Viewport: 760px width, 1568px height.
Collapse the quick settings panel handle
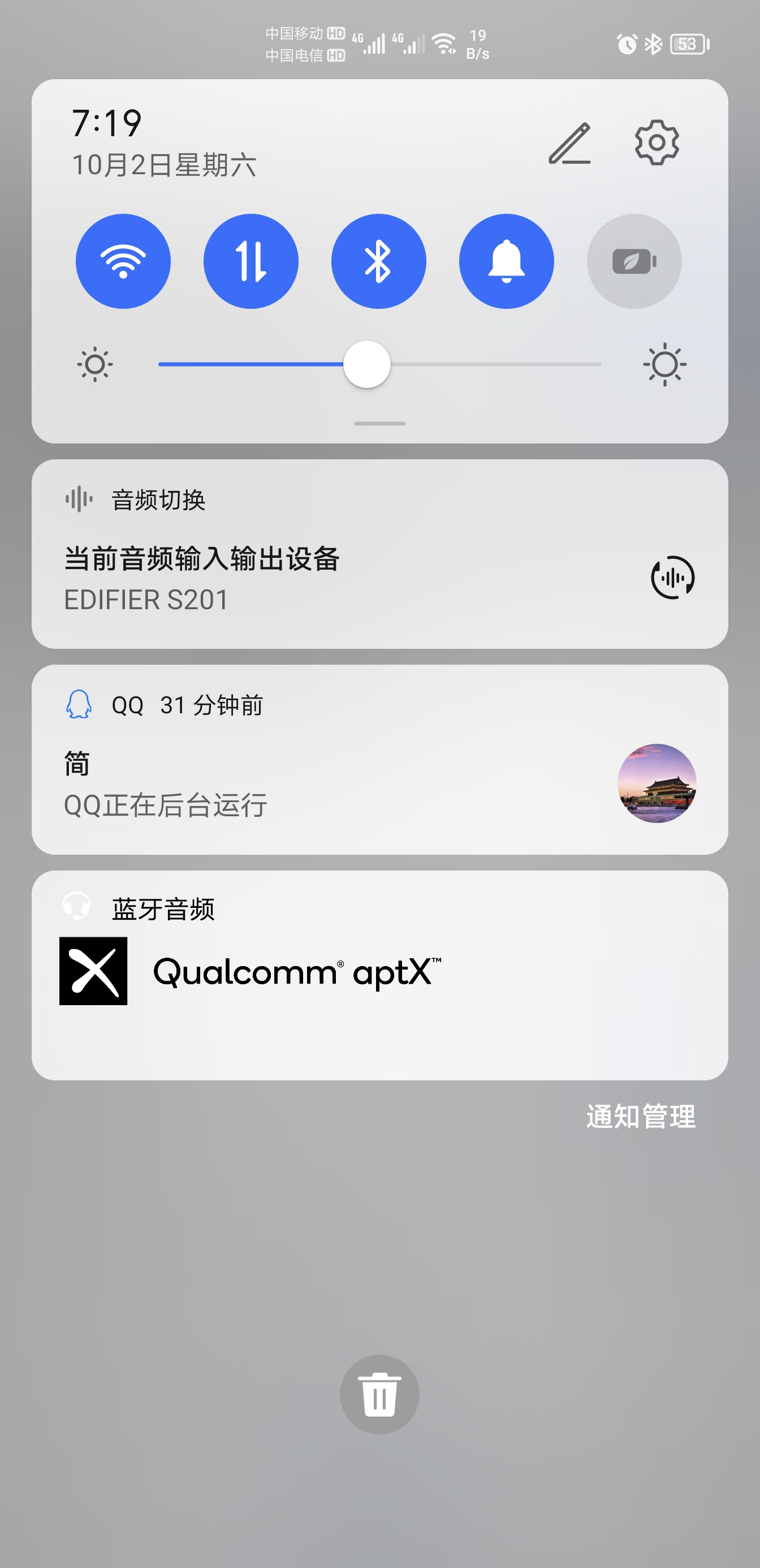379,423
